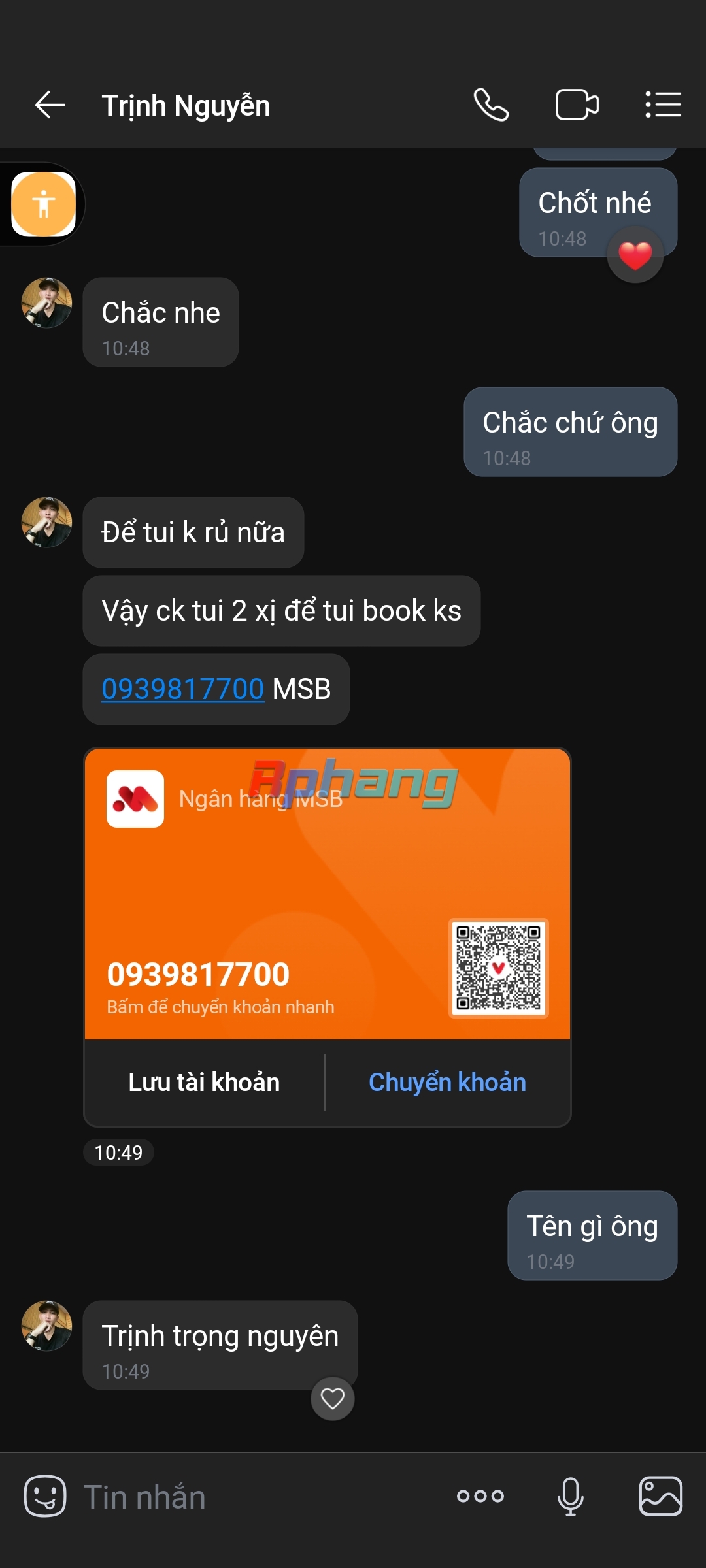Start a voice call with Trịnh Nguyễn

pos(492,105)
